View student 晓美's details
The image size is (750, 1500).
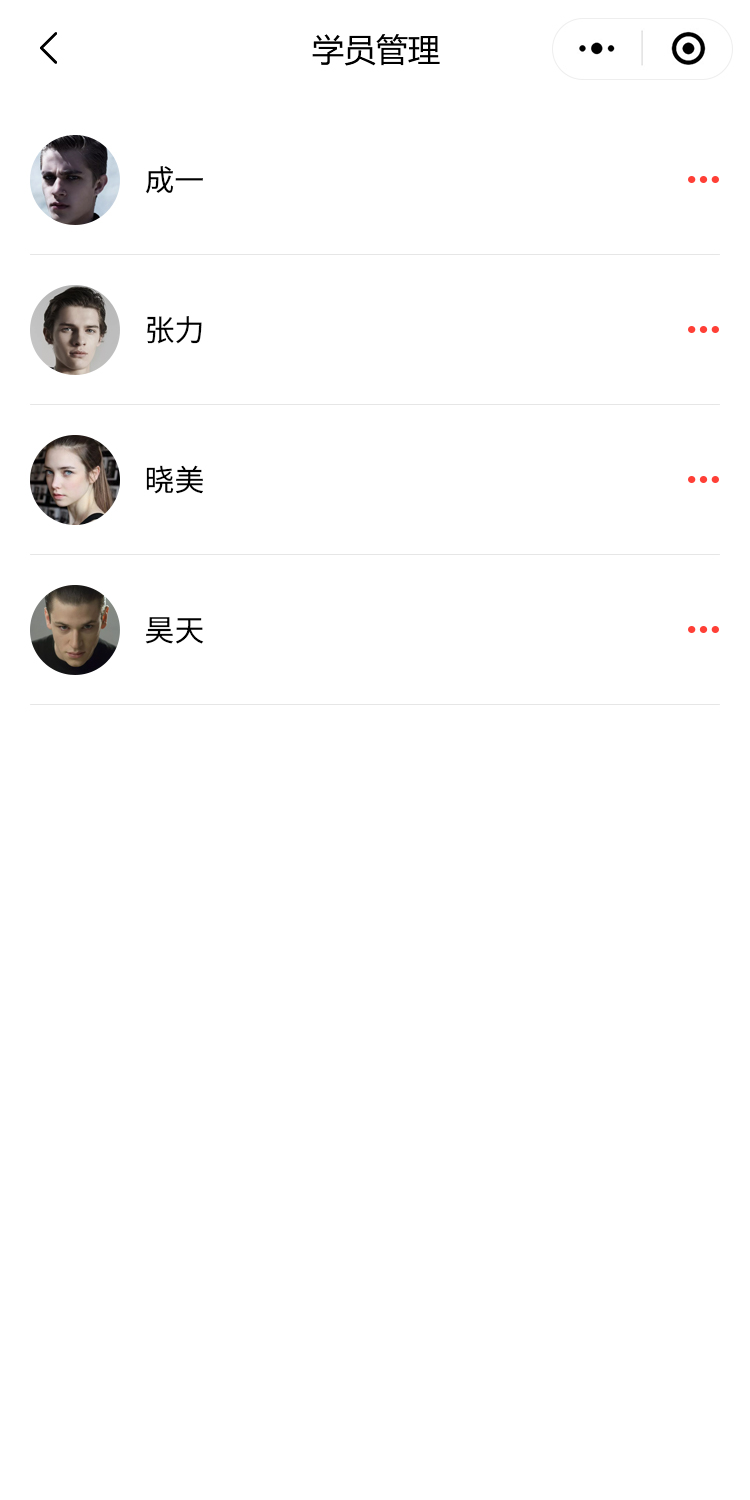point(175,481)
